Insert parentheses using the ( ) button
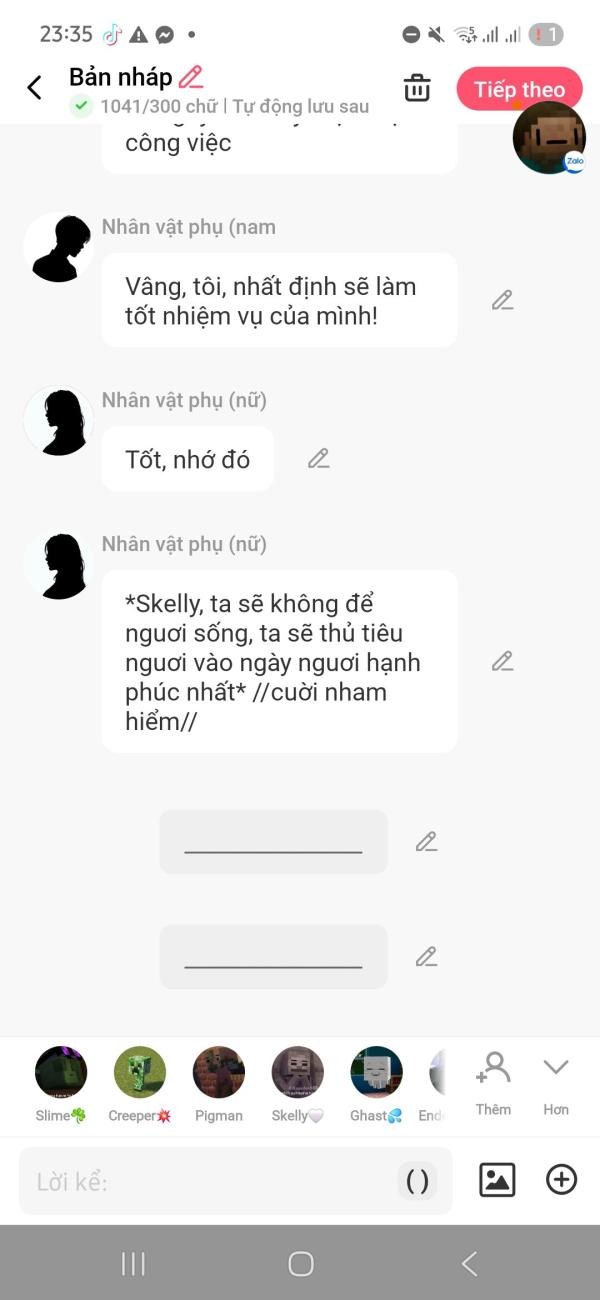 418,1181
